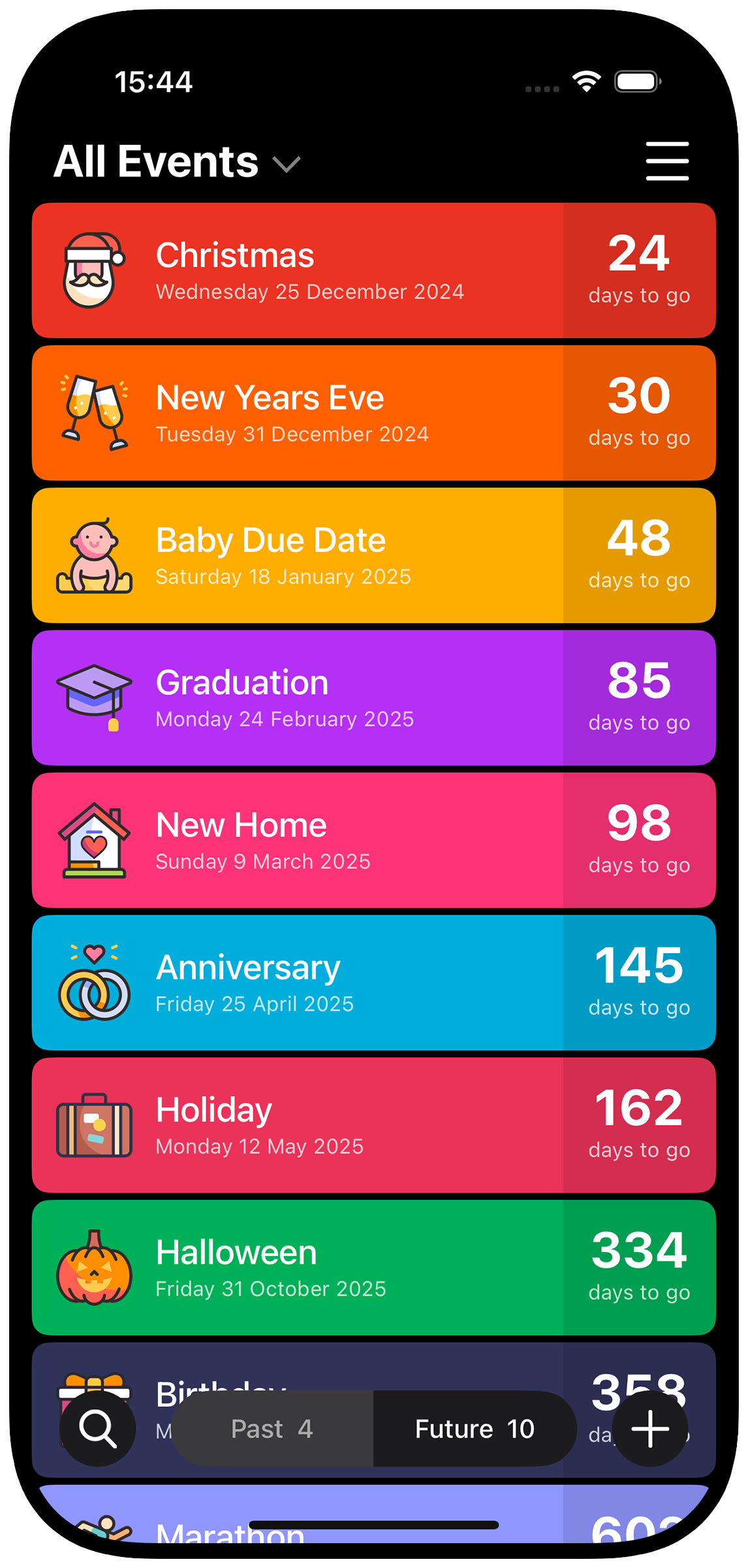
Task: Search events with the magnifier button
Action: (x=98, y=1428)
